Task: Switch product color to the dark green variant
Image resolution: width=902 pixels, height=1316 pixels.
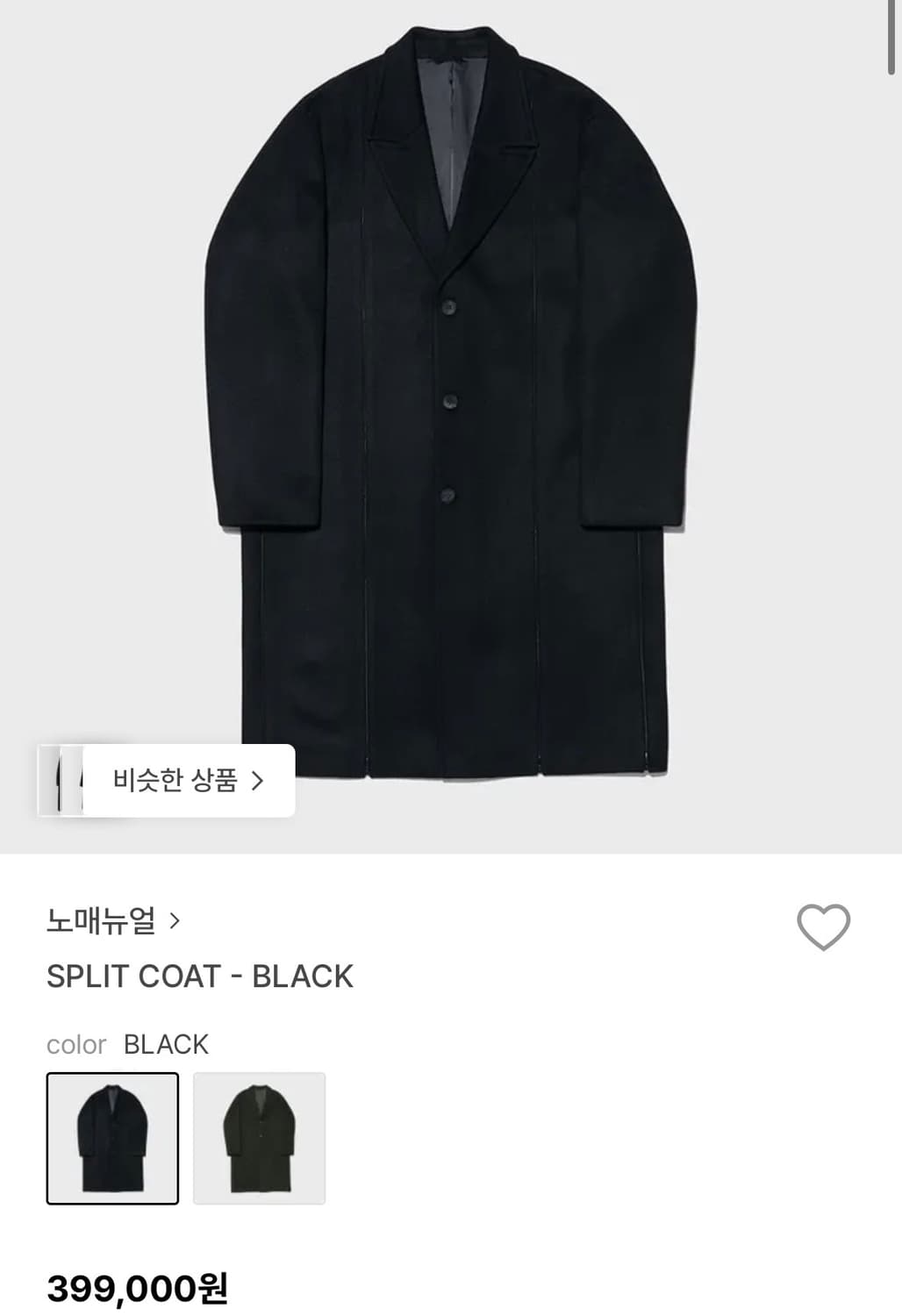Action: [257, 1138]
